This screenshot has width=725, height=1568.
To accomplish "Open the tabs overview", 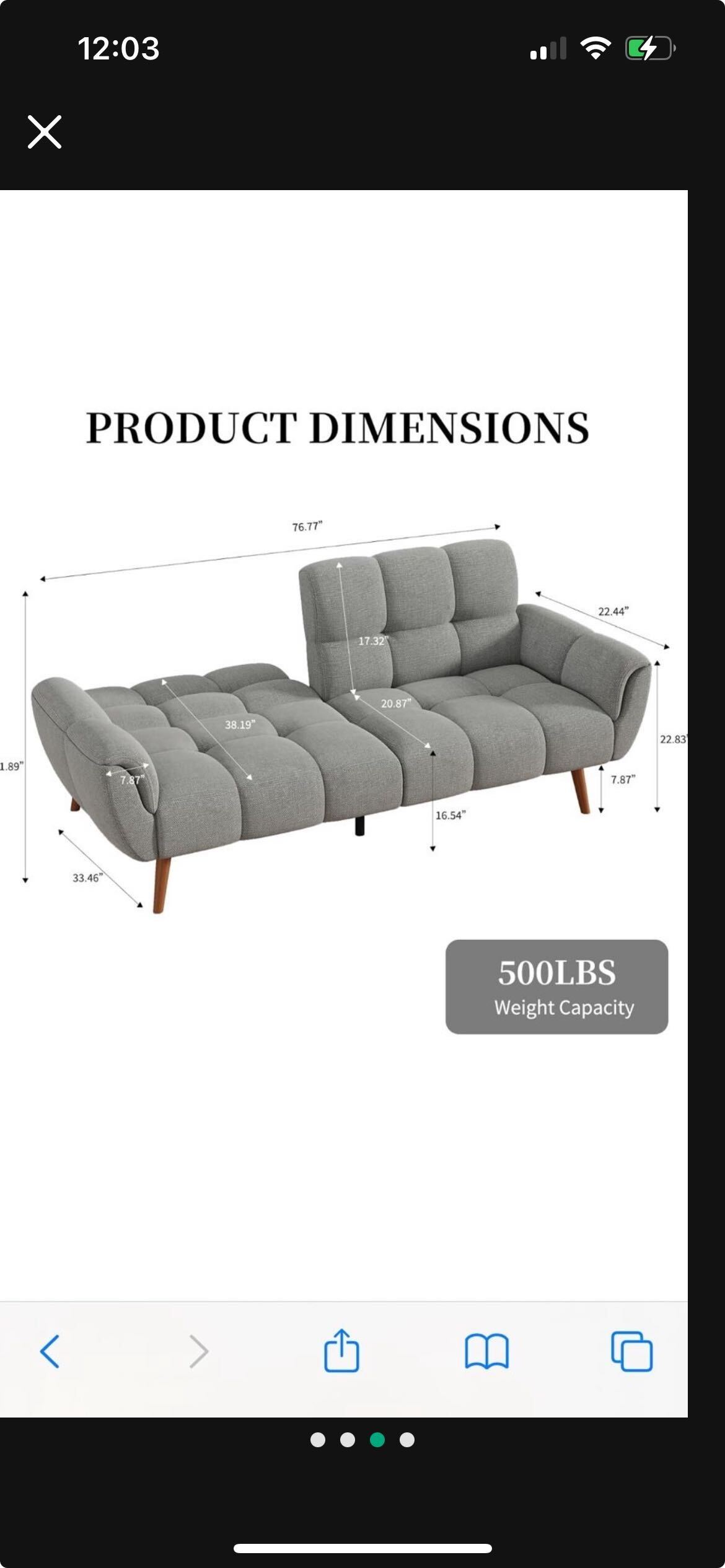I will [631, 1351].
